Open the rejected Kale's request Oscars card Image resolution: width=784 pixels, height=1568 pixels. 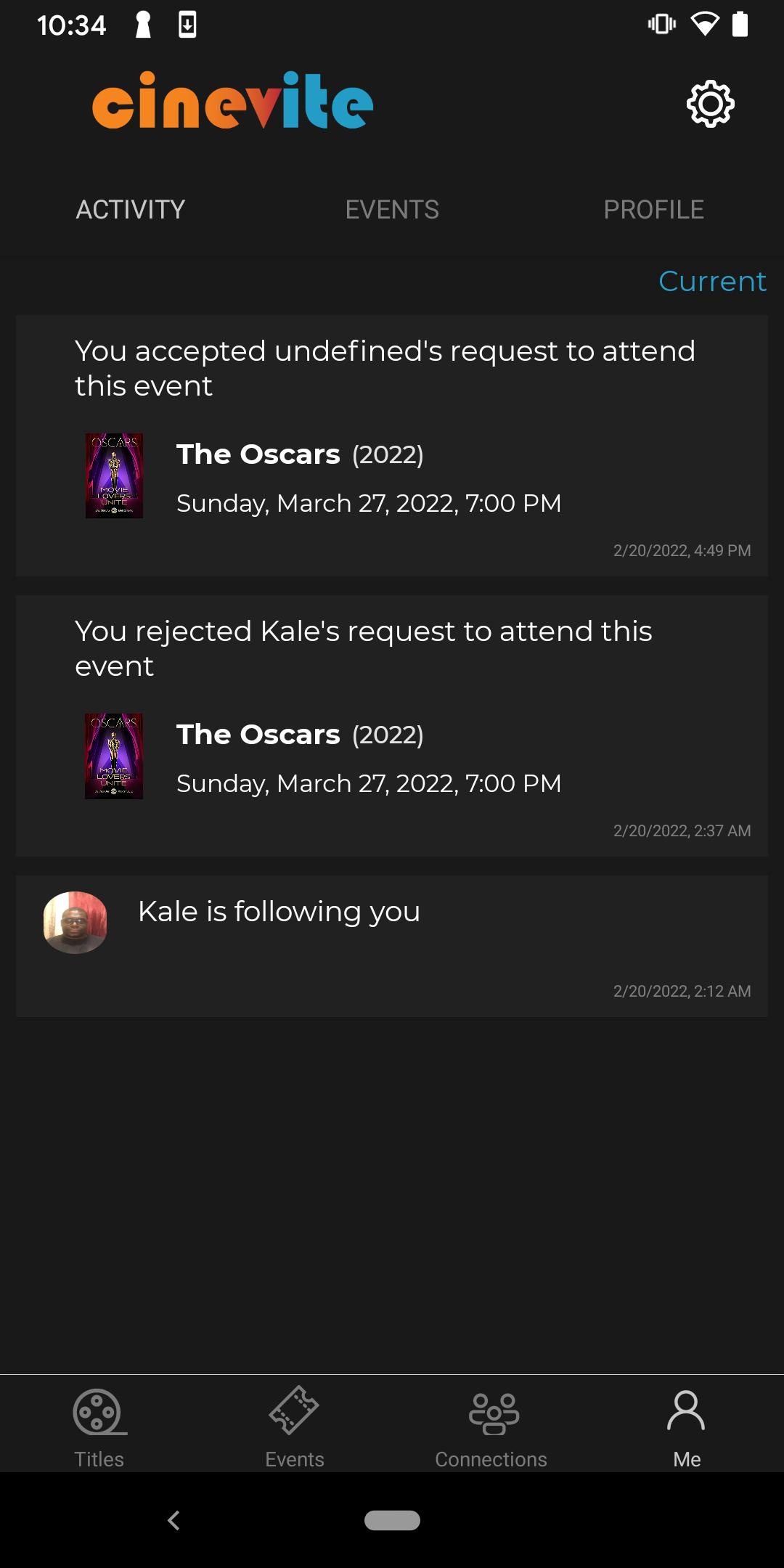point(392,726)
